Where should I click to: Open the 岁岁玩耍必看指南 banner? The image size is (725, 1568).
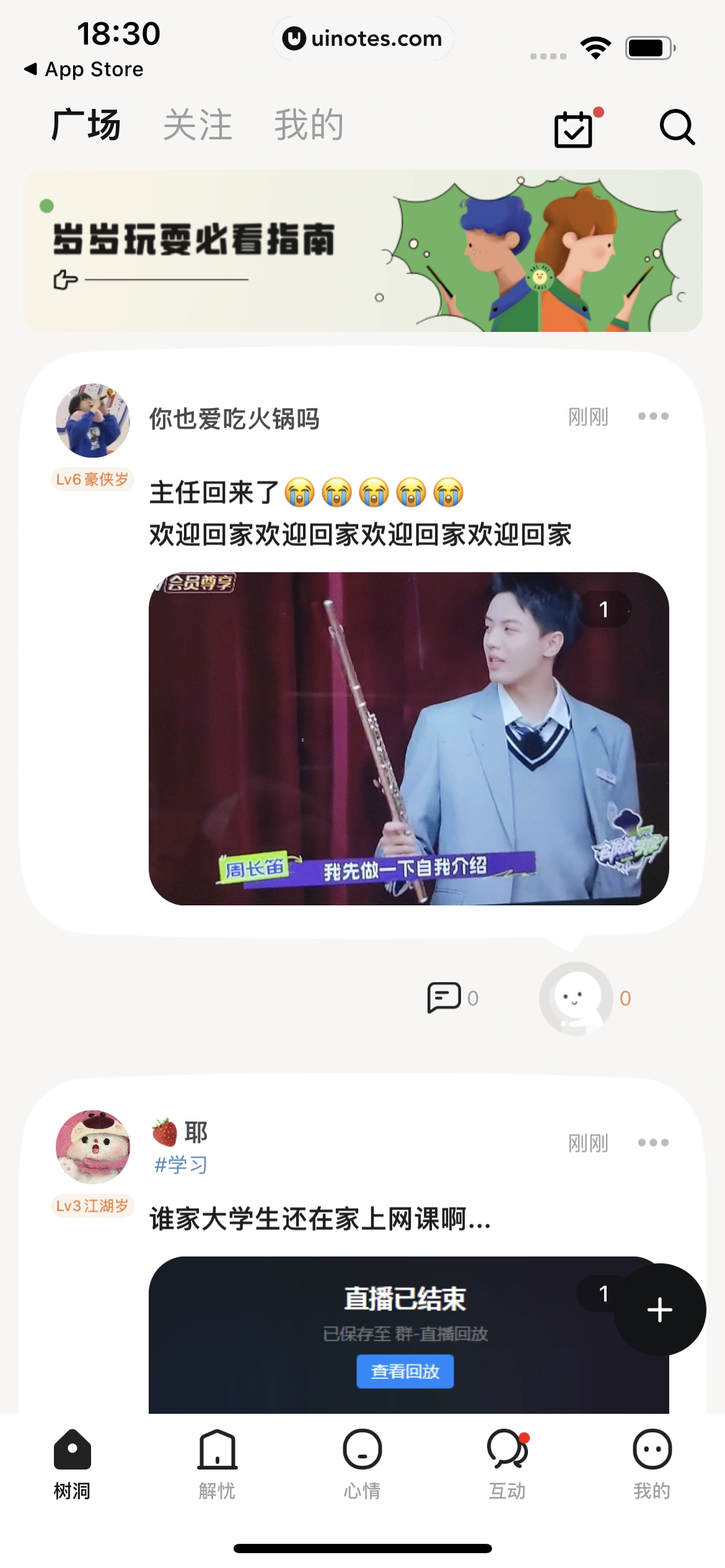pyautogui.click(x=362, y=251)
